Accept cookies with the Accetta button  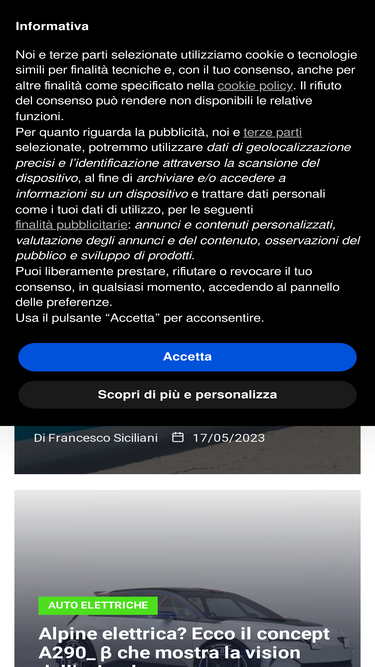187,357
